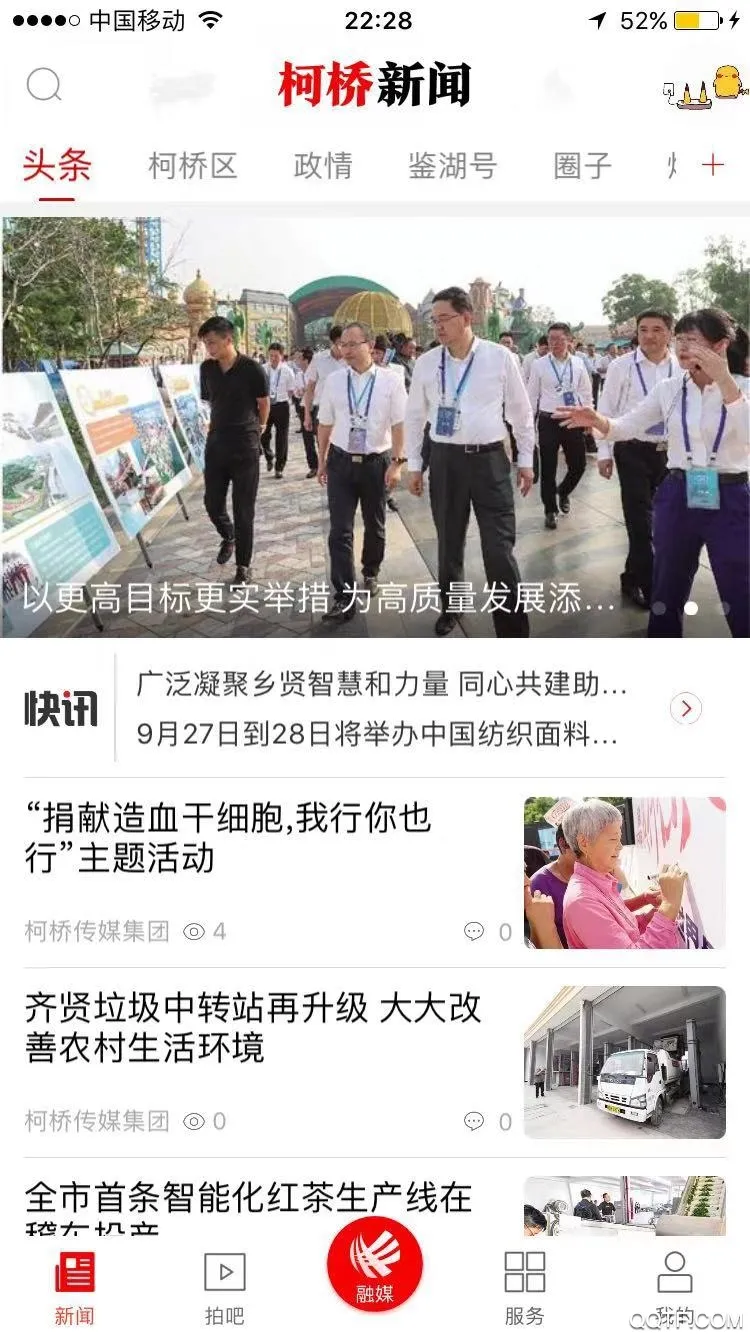Switch to the 鉴湖号 tab
Viewport: 750px width, 1334px height.
[452, 165]
